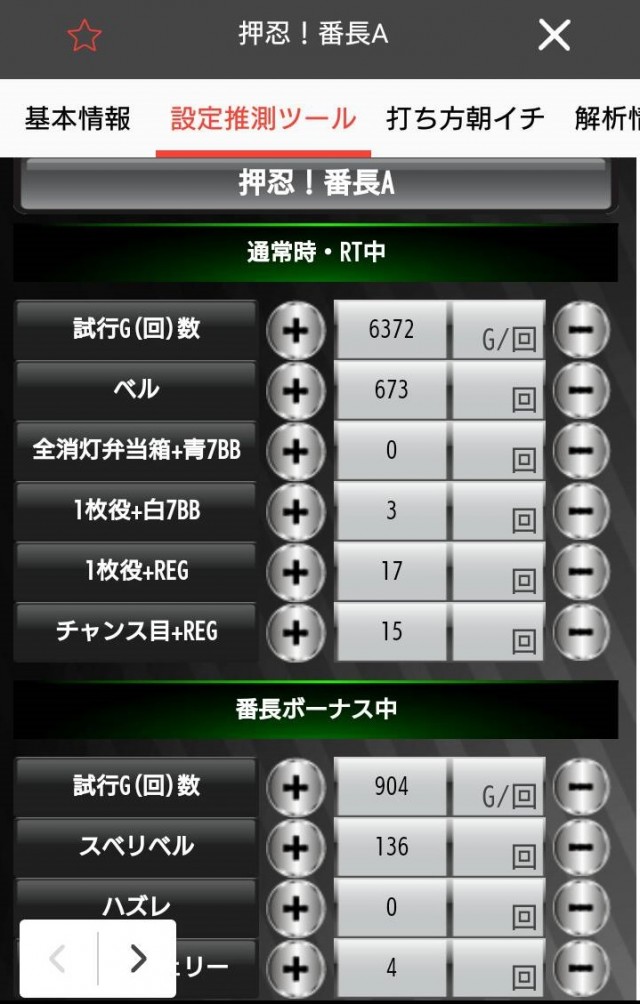Go to next page with forward arrow
The image size is (640, 1004).
click(x=138, y=959)
